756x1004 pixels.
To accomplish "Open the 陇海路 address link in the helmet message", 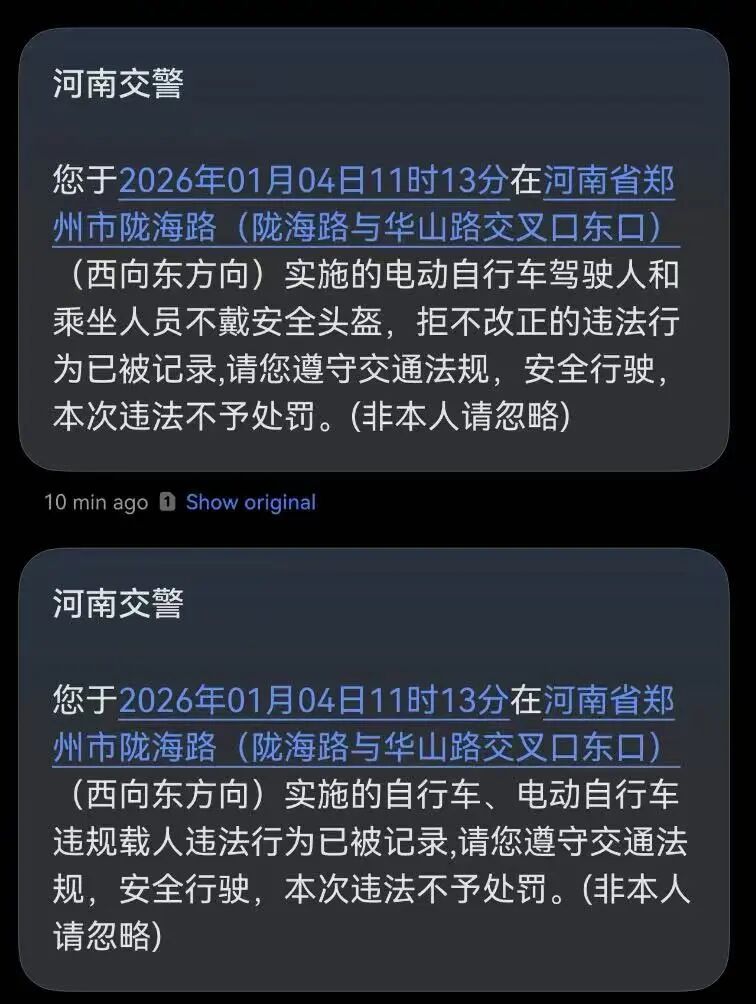I will pyautogui.click(x=366, y=228).
